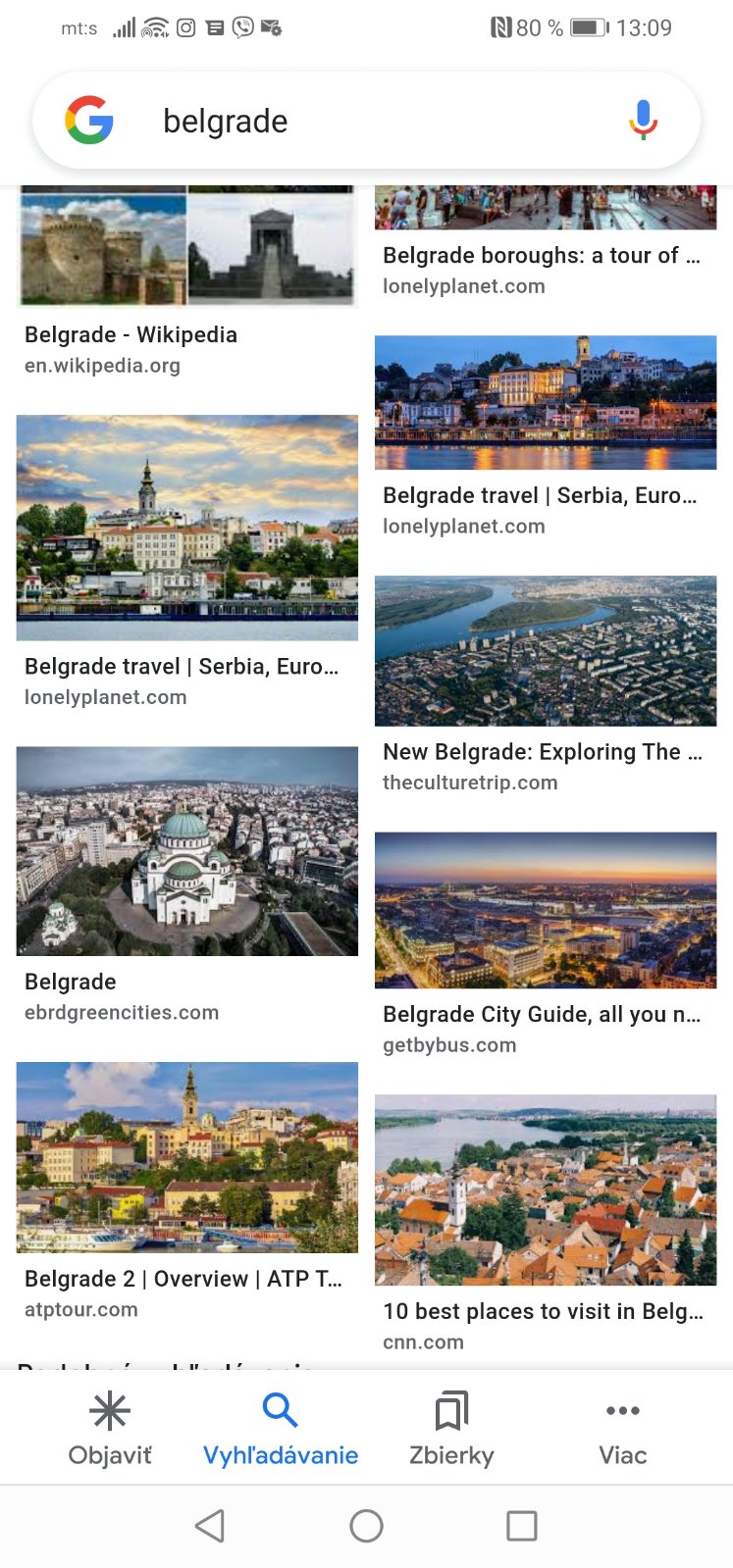733x1568 pixels.
Task: Open Belgrade City Guide getbybus.com result
Action: pyautogui.click(x=546, y=910)
